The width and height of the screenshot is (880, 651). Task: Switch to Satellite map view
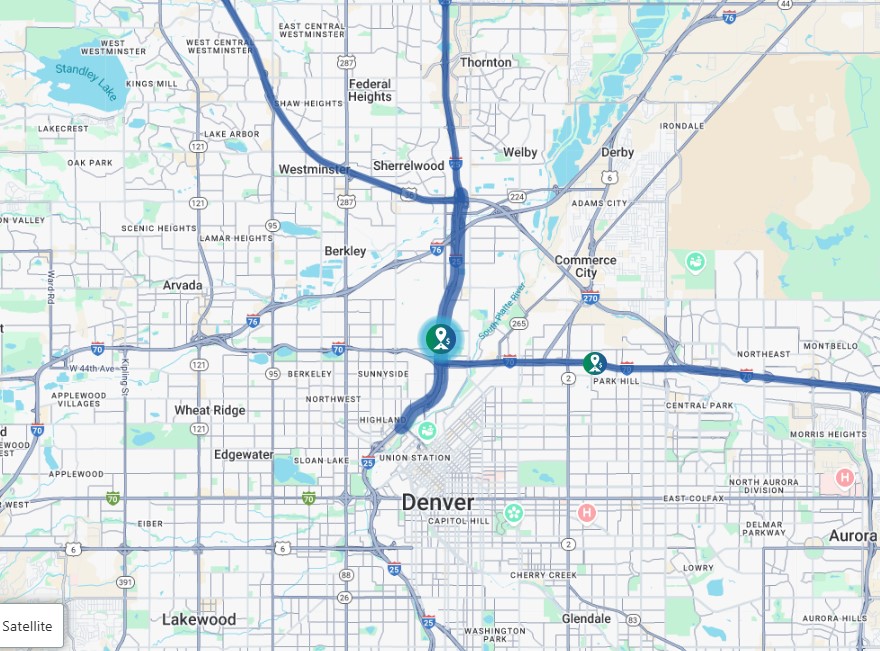pos(28,626)
